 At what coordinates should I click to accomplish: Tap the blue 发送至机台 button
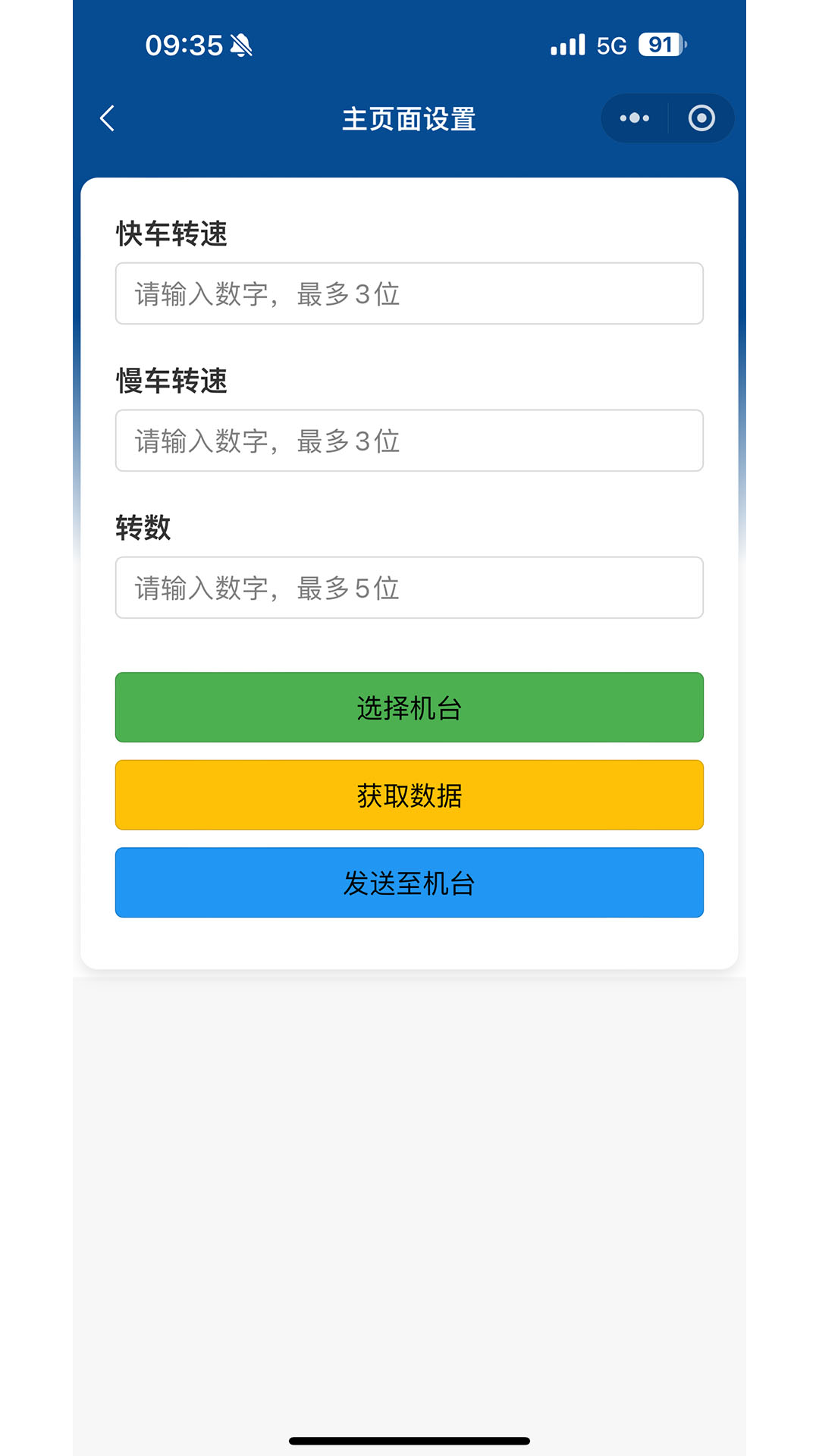tap(409, 882)
